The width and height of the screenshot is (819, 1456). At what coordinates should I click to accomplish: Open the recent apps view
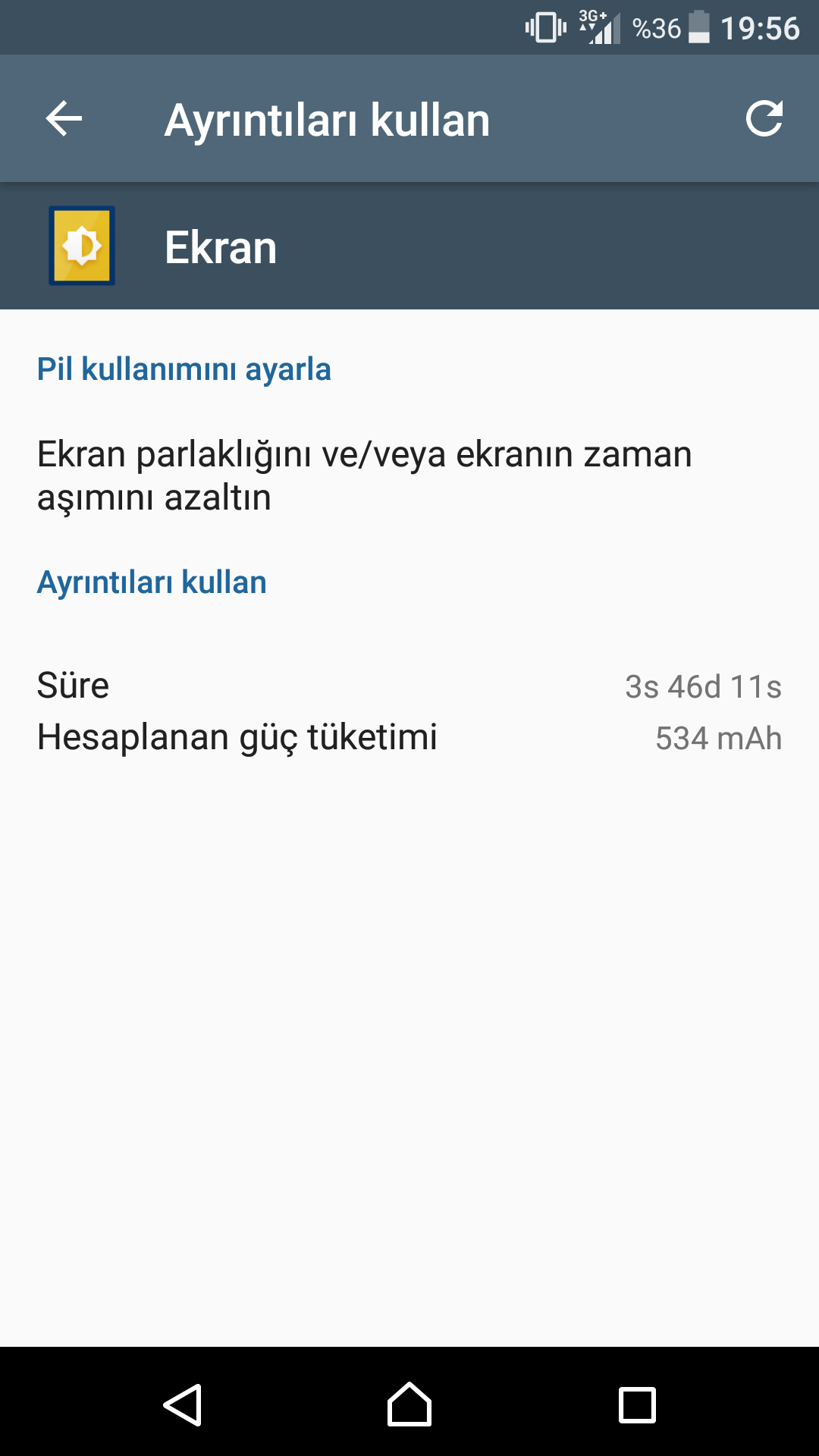tap(637, 1404)
